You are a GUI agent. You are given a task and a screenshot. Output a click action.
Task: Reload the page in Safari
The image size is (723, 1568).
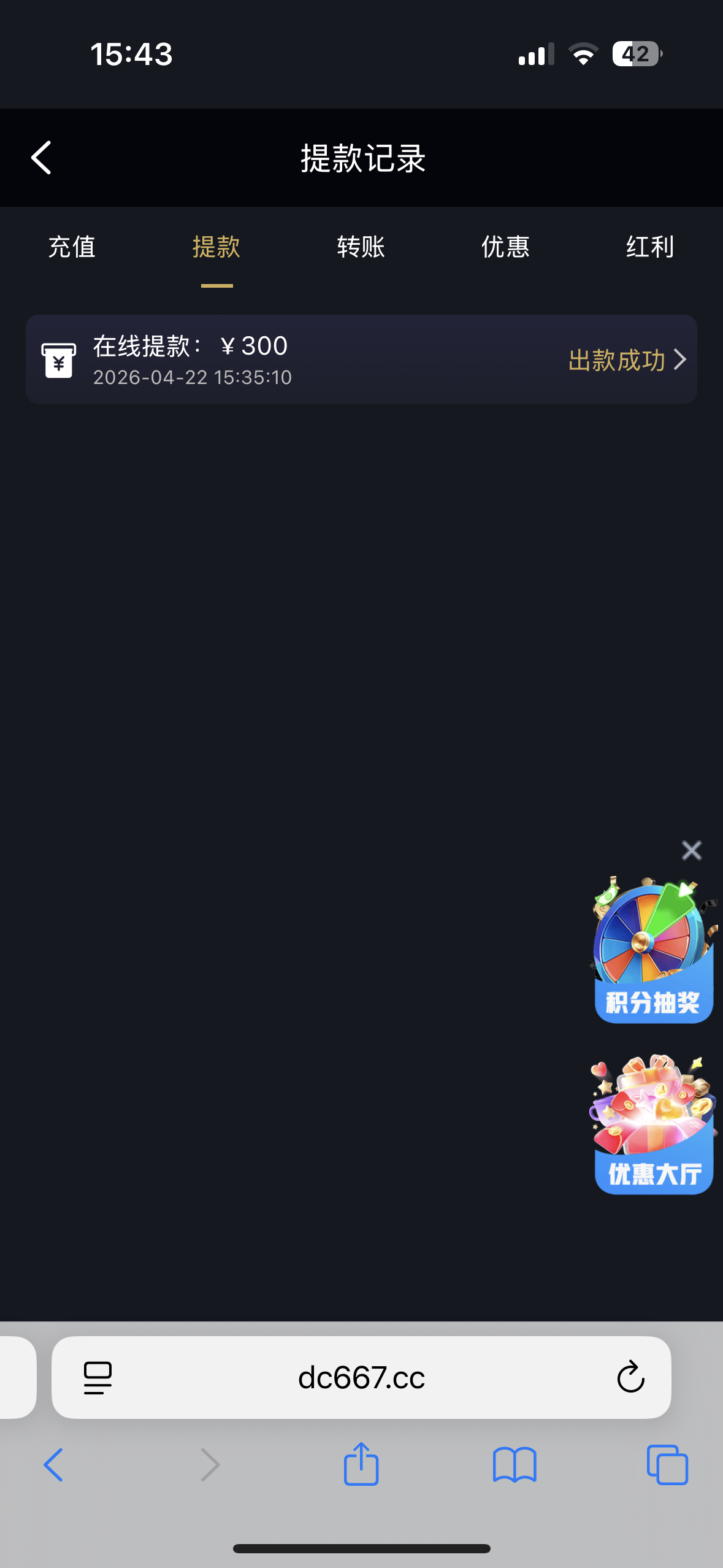[630, 1378]
